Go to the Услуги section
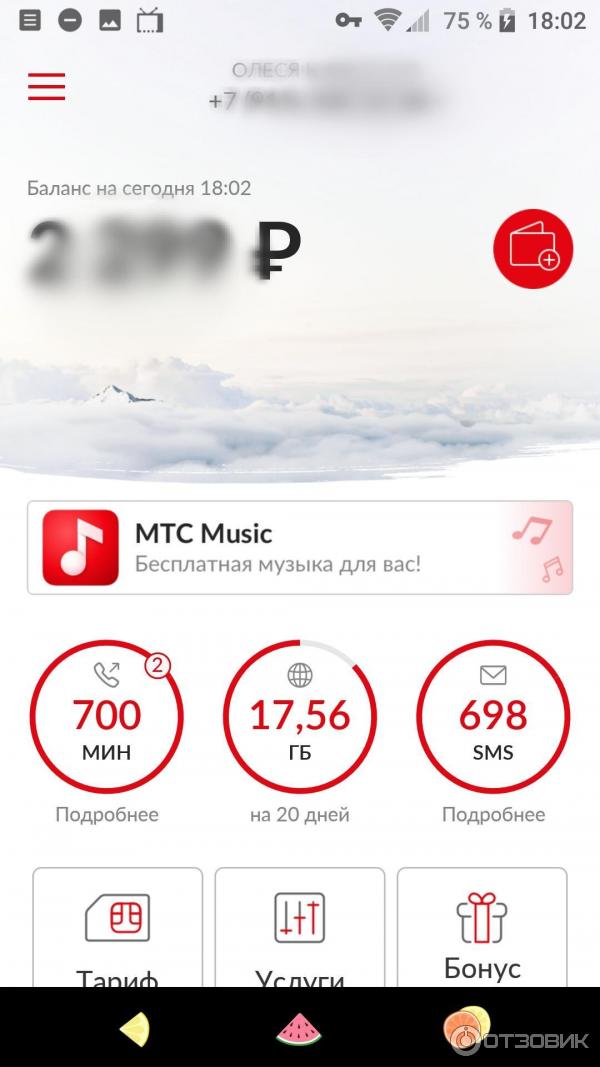Screen dimensions: 600x1067 (x=300, y=928)
